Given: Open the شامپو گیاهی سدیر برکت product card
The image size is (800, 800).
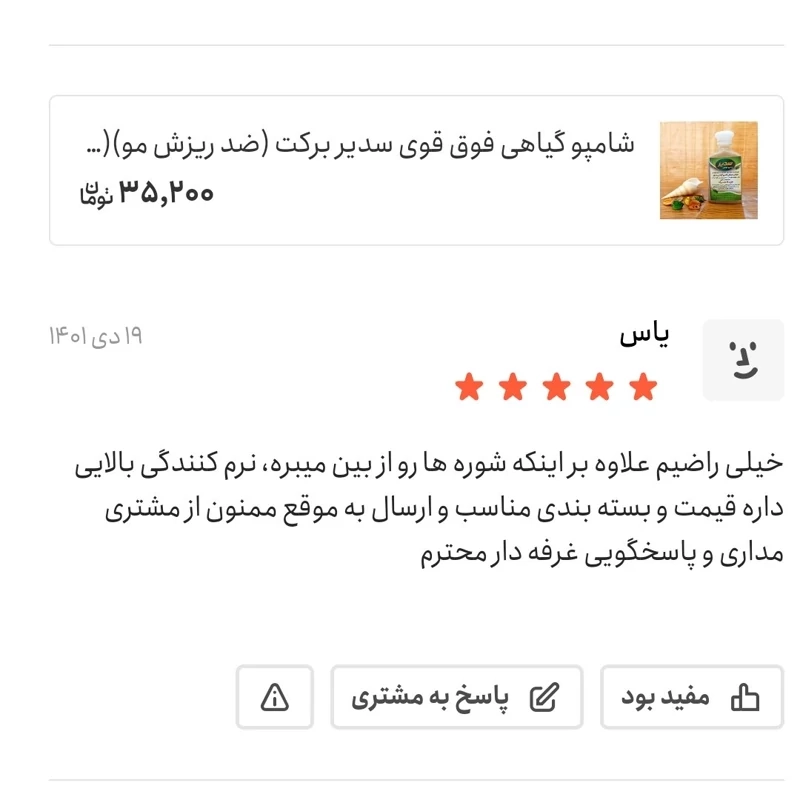Looking at the screenshot, I should 416,170.
